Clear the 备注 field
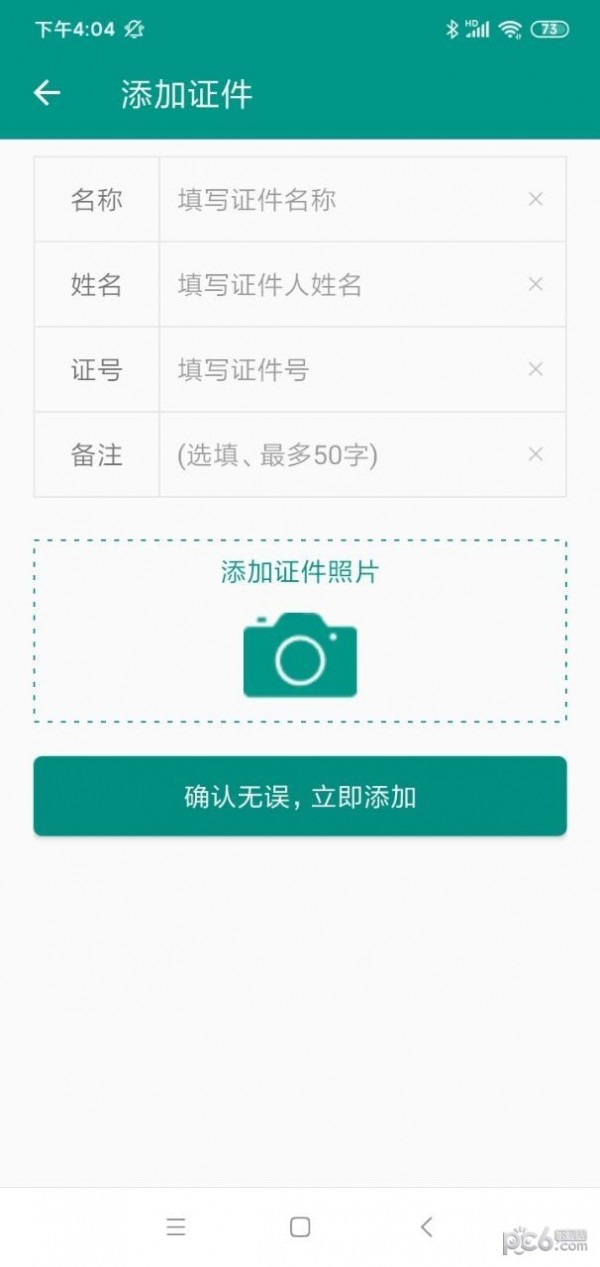This screenshot has height=1267, width=600. coord(535,455)
